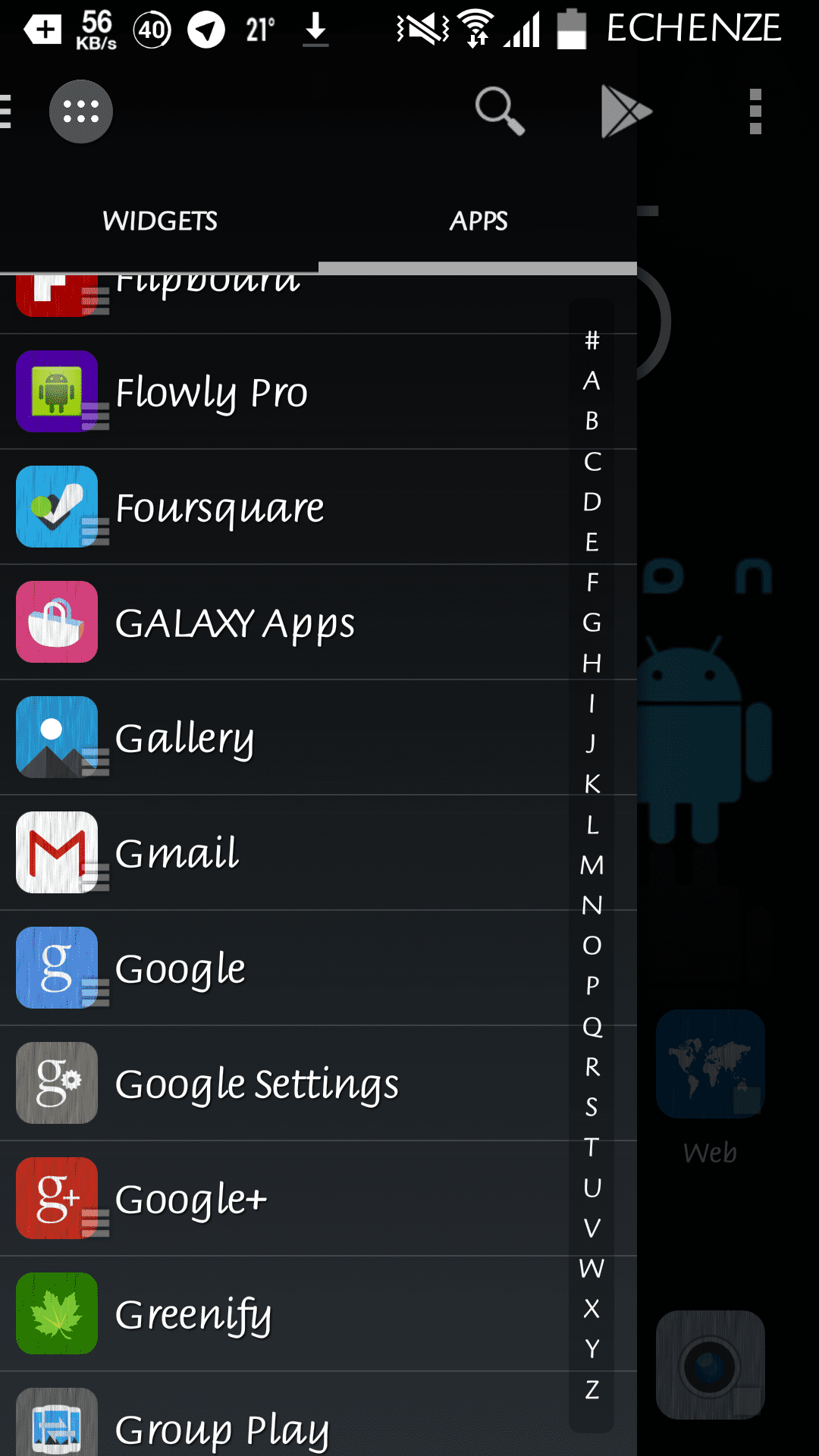The height and width of the screenshot is (1456, 819).
Task: Open the overflow menu
Action: (755, 111)
